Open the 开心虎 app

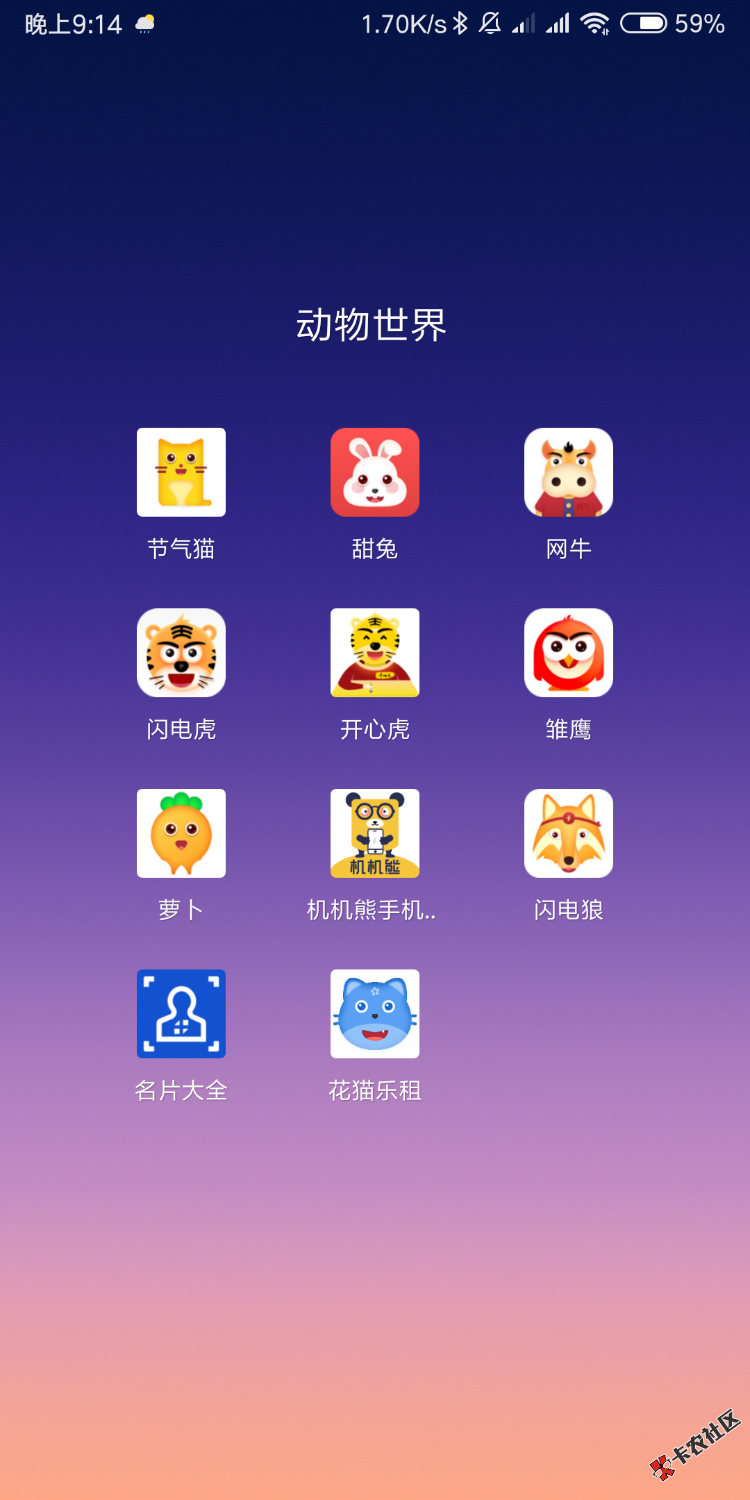pyautogui.click(x=375, y=652)
